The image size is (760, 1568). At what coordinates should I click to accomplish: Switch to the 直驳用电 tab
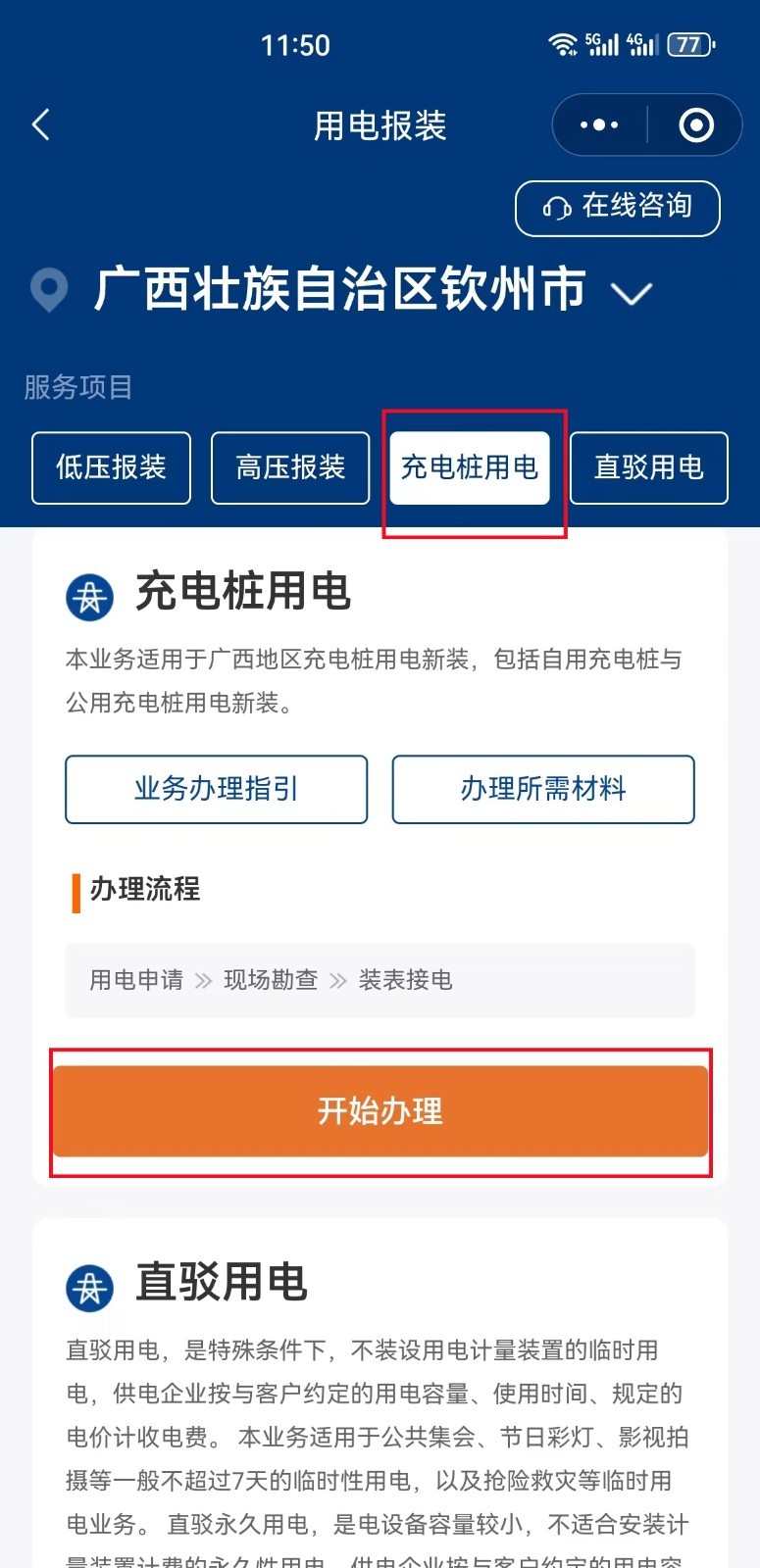point(648,467)
